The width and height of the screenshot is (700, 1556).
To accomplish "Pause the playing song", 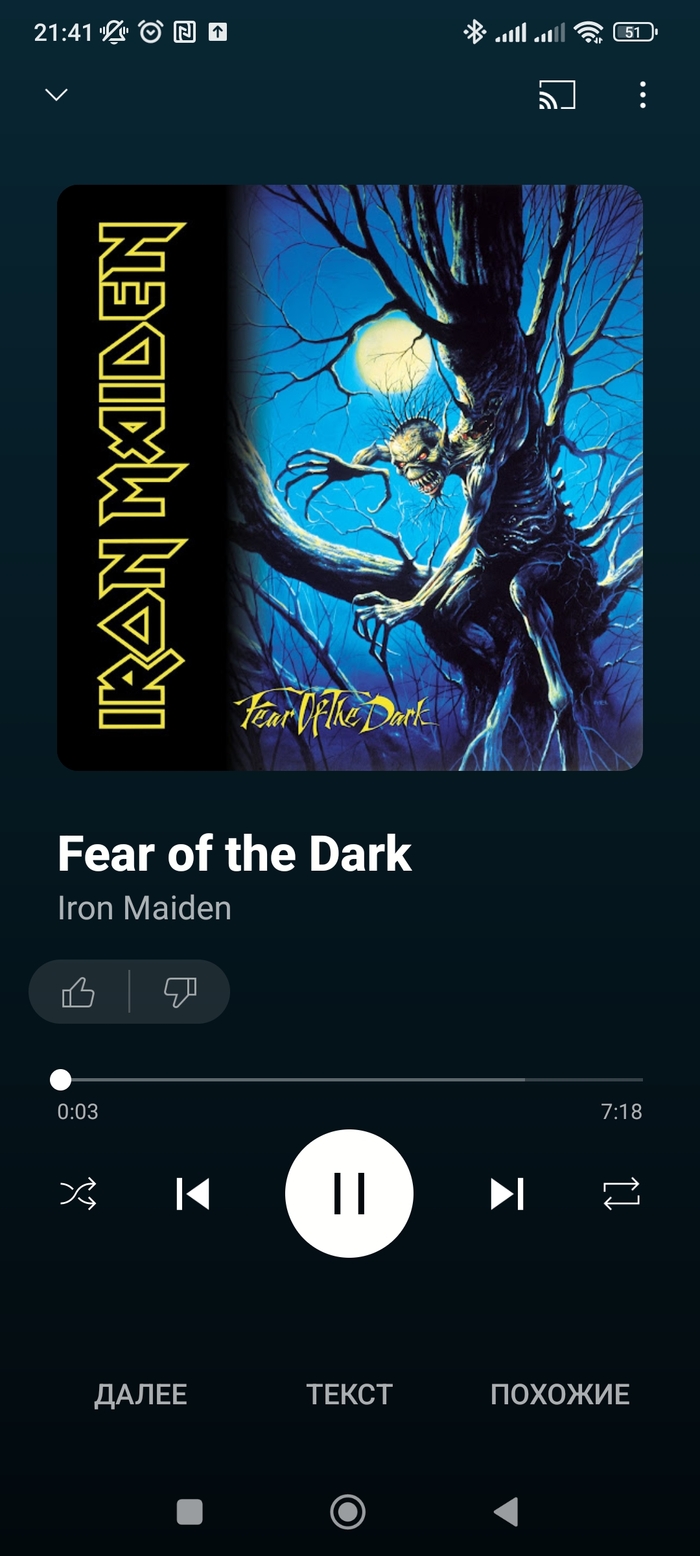I will pos(349,1194).
